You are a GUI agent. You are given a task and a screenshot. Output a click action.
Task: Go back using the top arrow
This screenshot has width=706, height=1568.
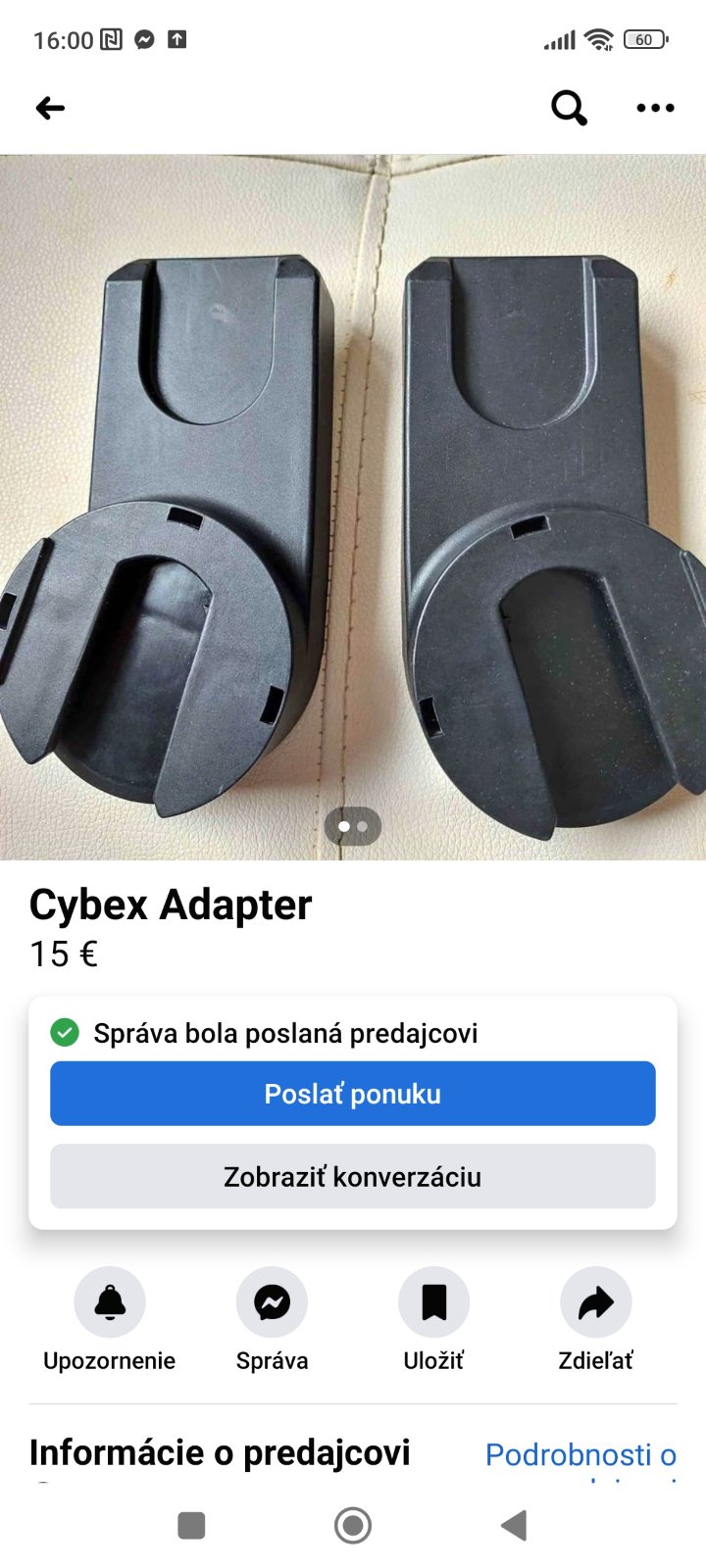tap(50, 108)
